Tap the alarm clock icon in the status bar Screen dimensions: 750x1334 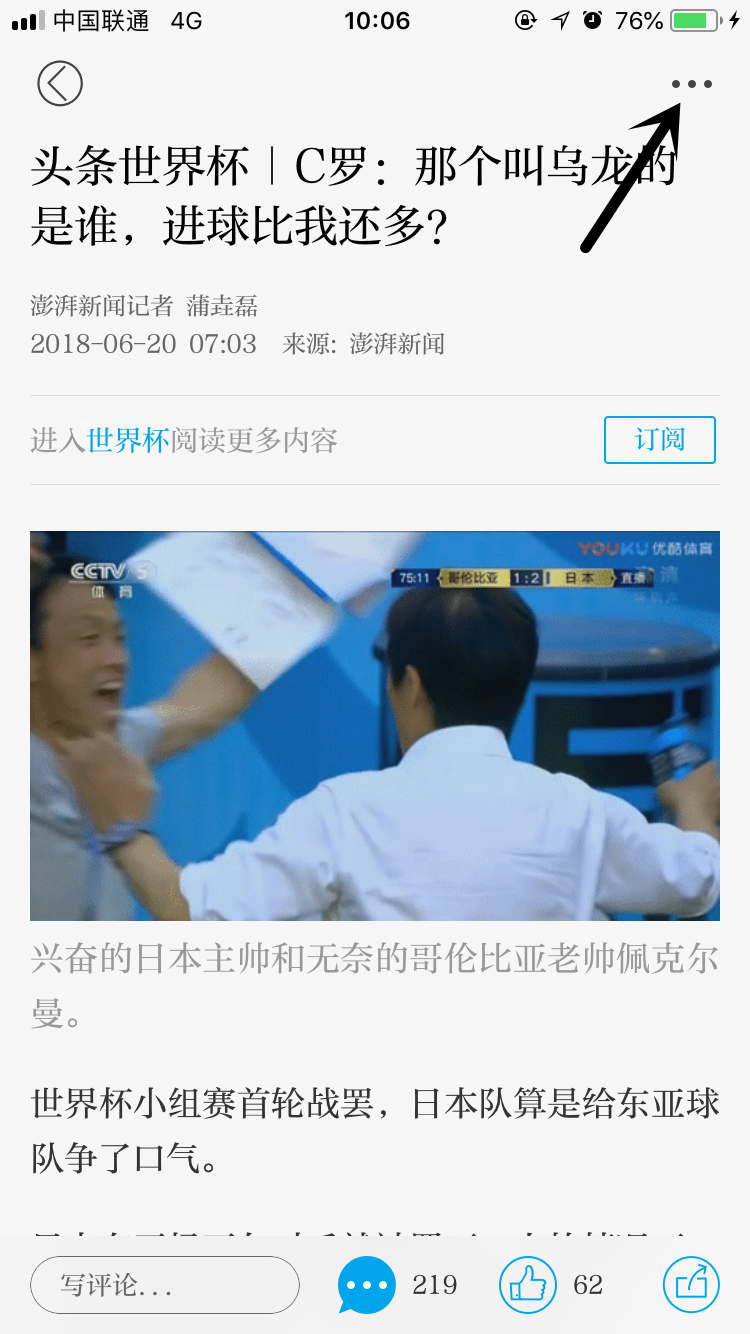click(591, 20)
